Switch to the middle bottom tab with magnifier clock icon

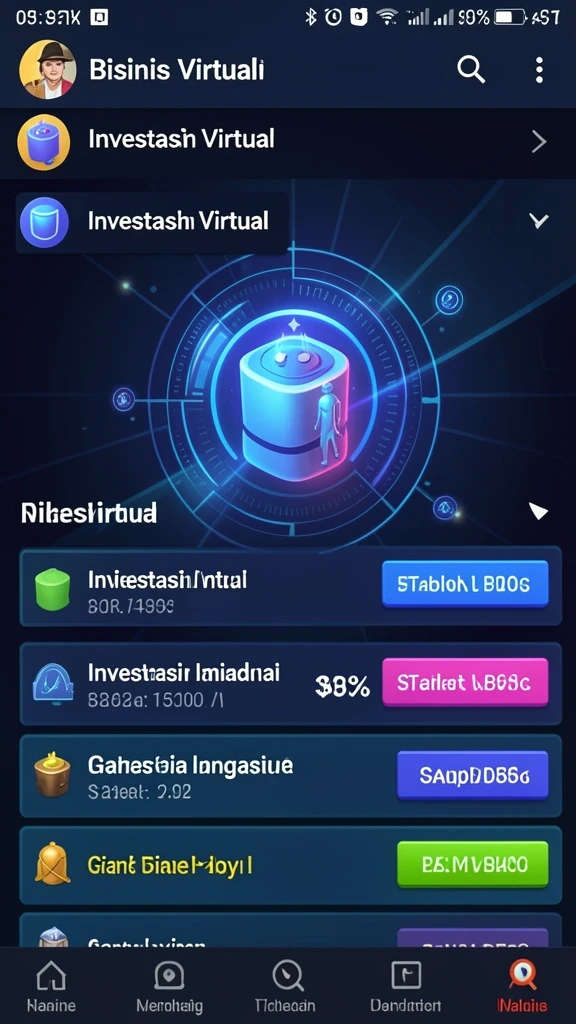click(286, 986)
